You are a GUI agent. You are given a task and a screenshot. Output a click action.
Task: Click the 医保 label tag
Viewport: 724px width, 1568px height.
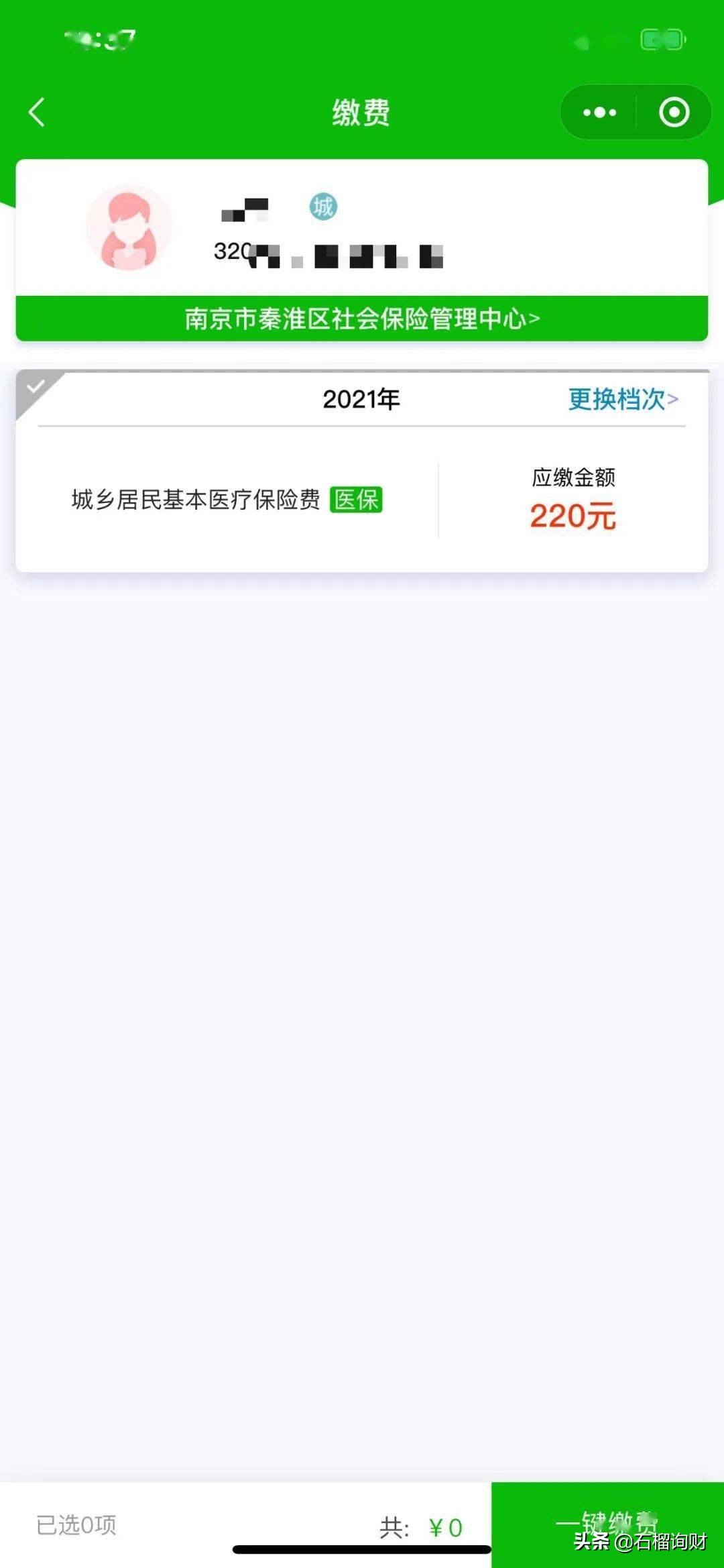357,500
